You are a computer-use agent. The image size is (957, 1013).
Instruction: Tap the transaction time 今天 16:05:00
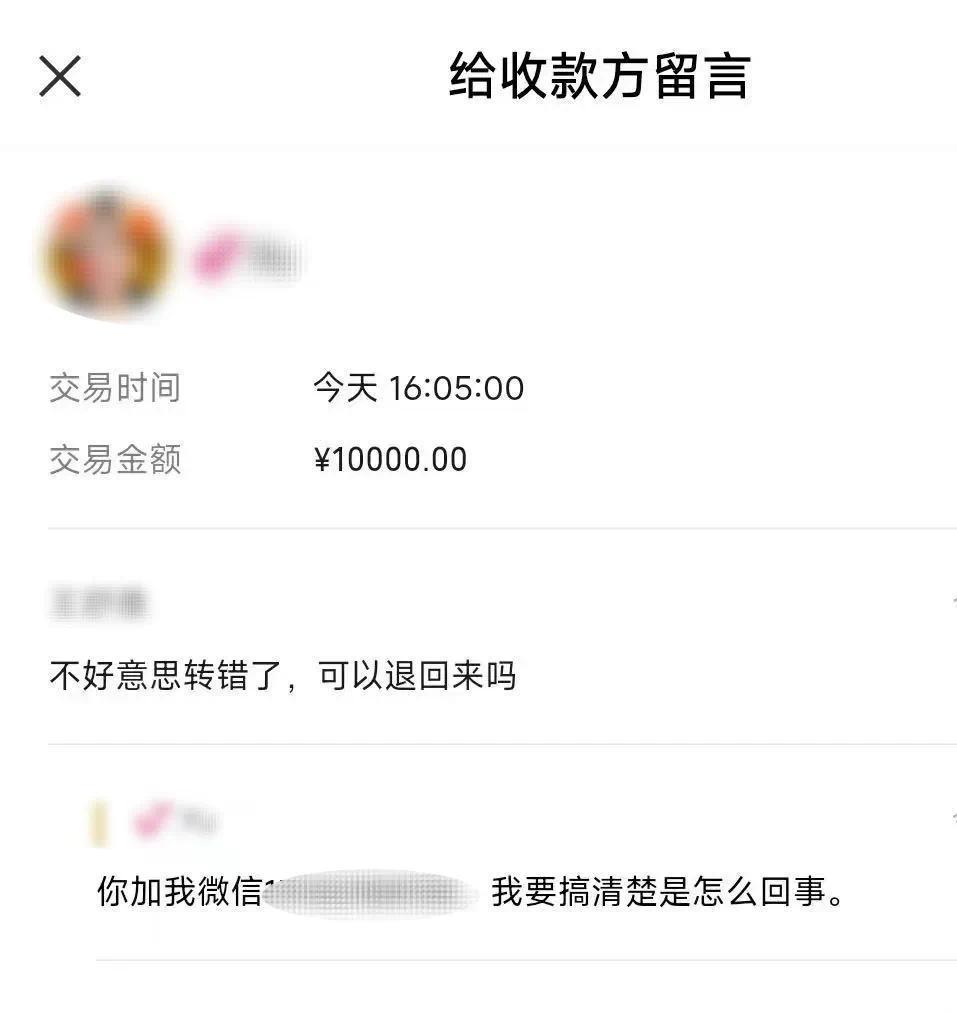pyautogui.click(x=418, y=388)
